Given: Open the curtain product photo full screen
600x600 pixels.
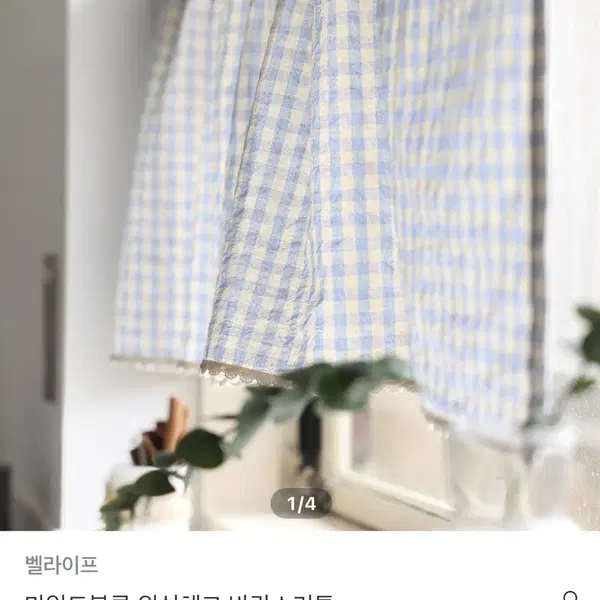Looking at the screenshot, I should [x=300, y=265].
